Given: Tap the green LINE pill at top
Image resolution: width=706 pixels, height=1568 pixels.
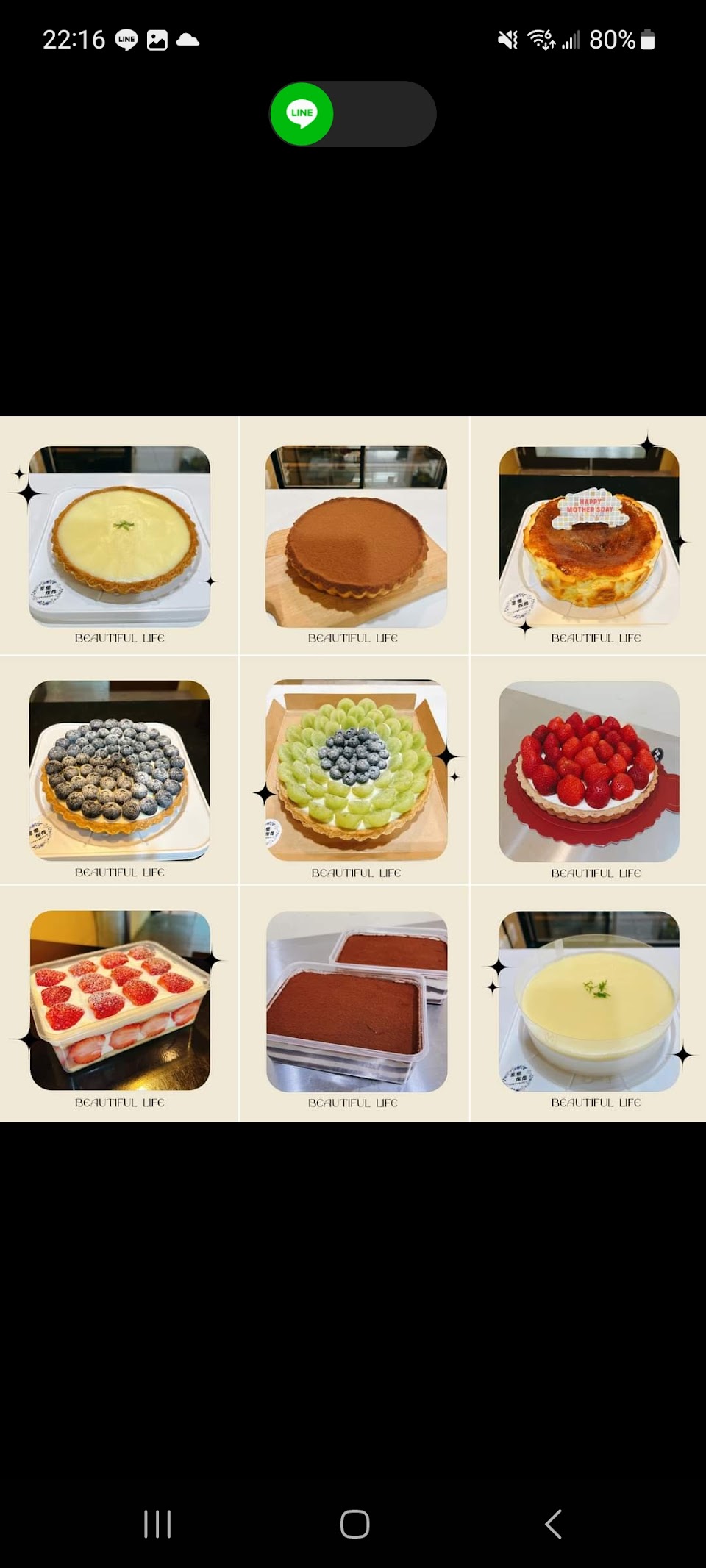Looking at the screenshot, I should click(302, 114).
